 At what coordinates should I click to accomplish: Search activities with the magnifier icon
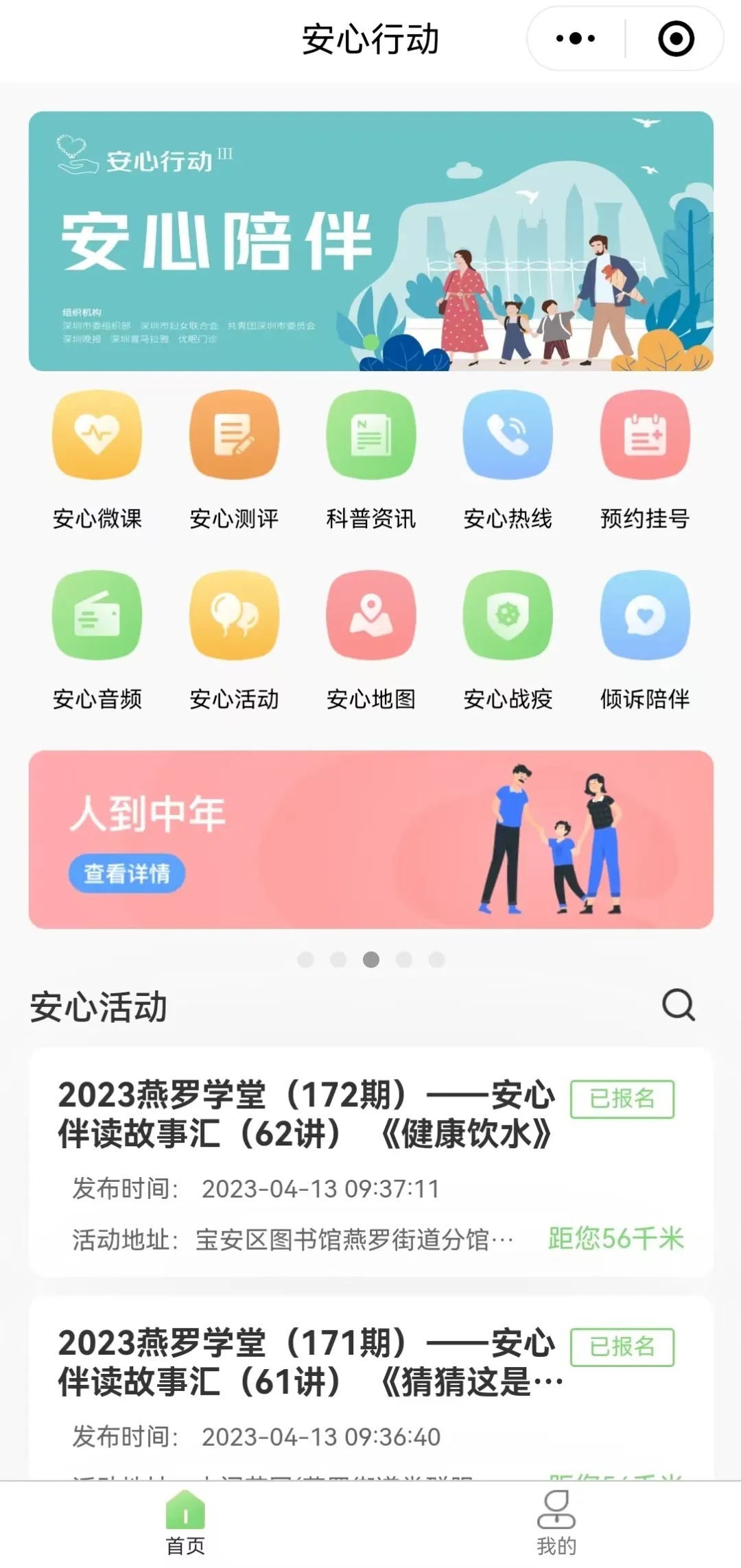678,1006
